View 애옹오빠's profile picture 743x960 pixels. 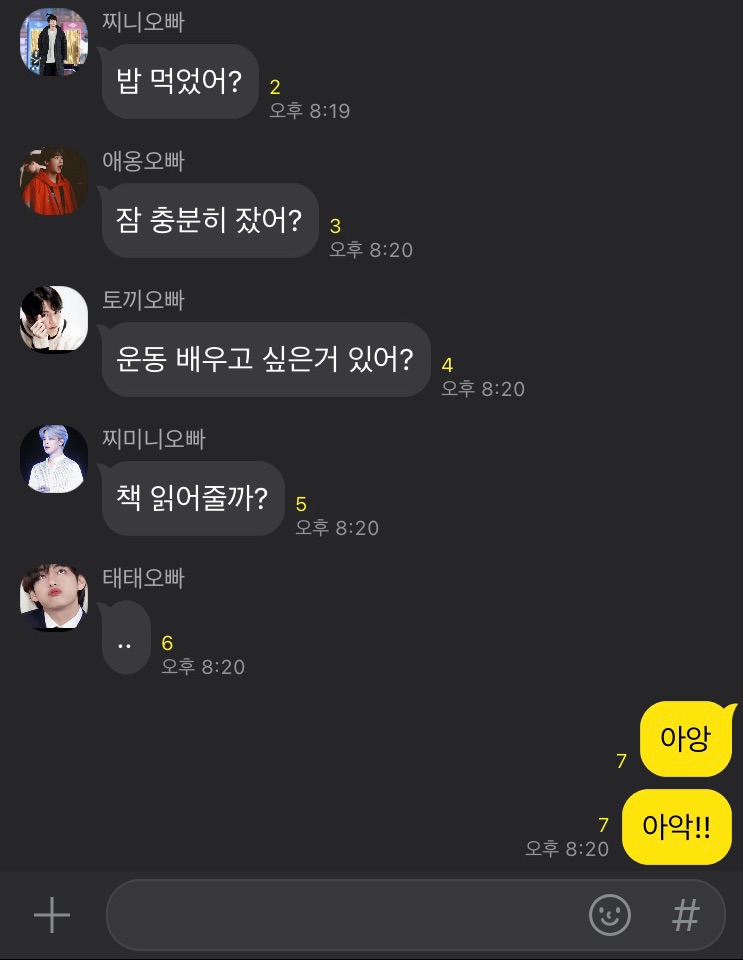(x=54, y=181)
